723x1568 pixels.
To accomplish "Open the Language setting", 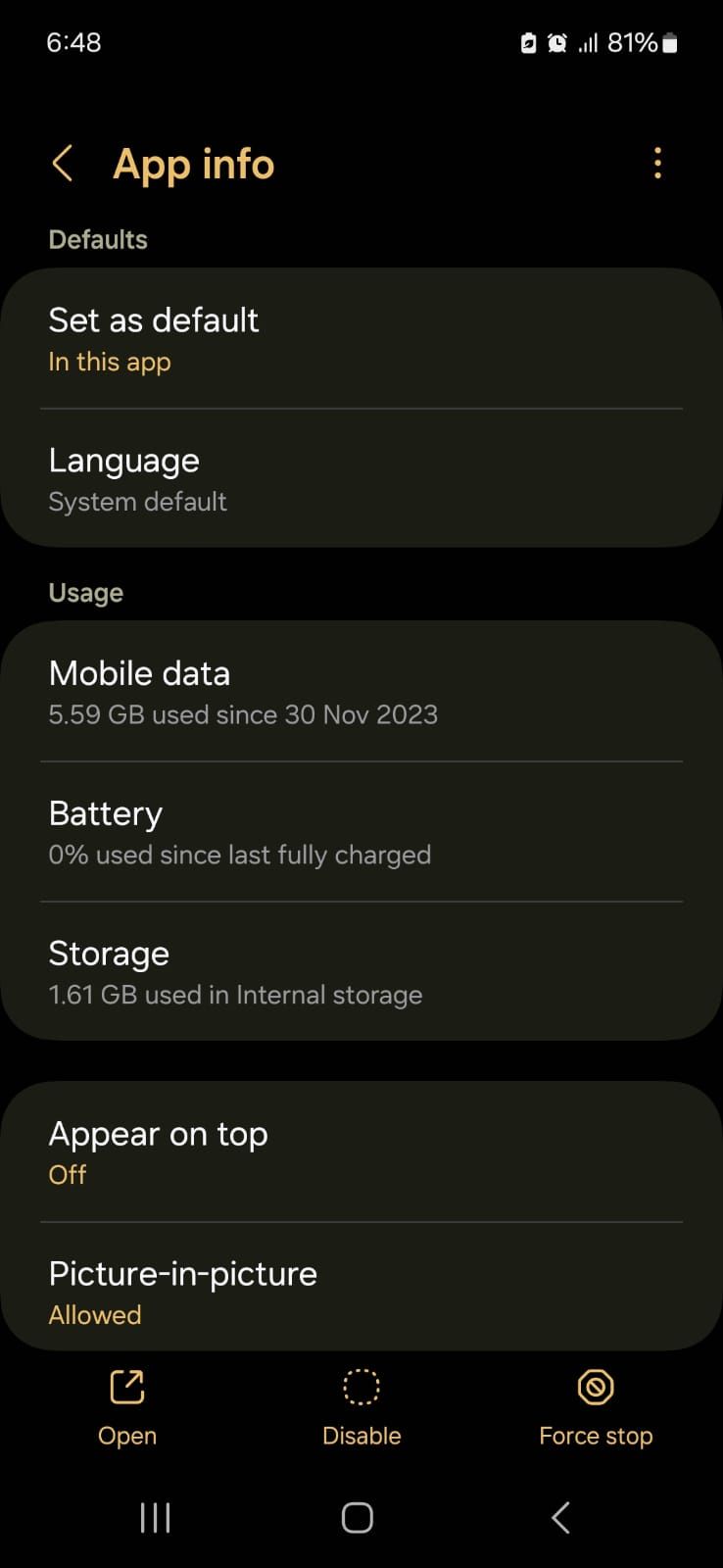I will (x=361, y=479).
